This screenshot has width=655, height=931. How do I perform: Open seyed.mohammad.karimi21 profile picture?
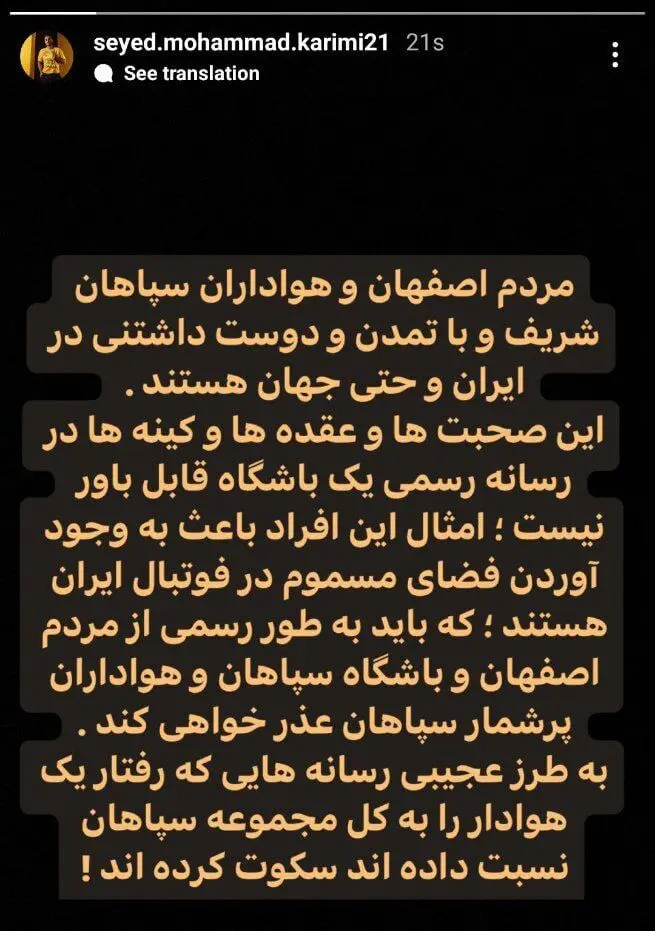point(47,57)
